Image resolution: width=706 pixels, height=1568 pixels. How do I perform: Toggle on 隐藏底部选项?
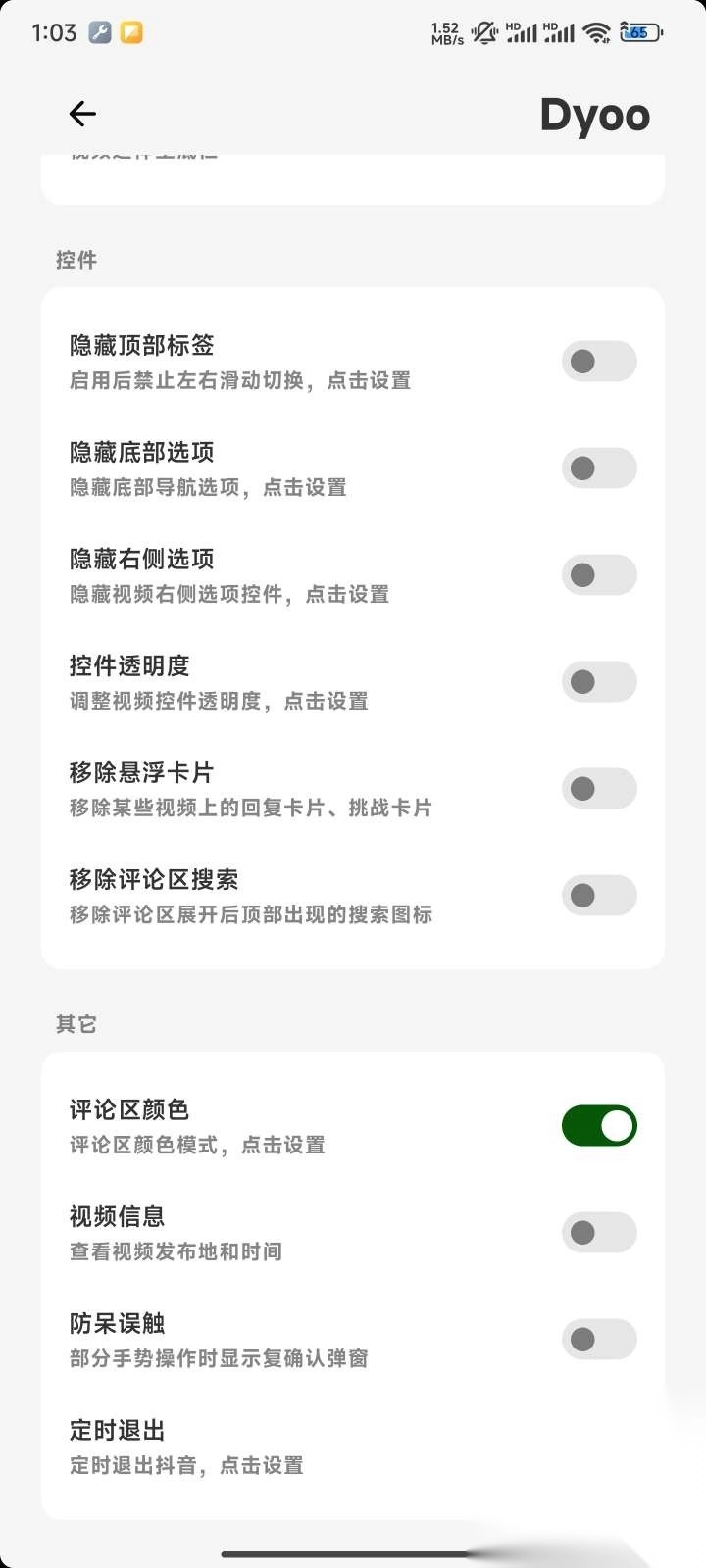point(599,467)
